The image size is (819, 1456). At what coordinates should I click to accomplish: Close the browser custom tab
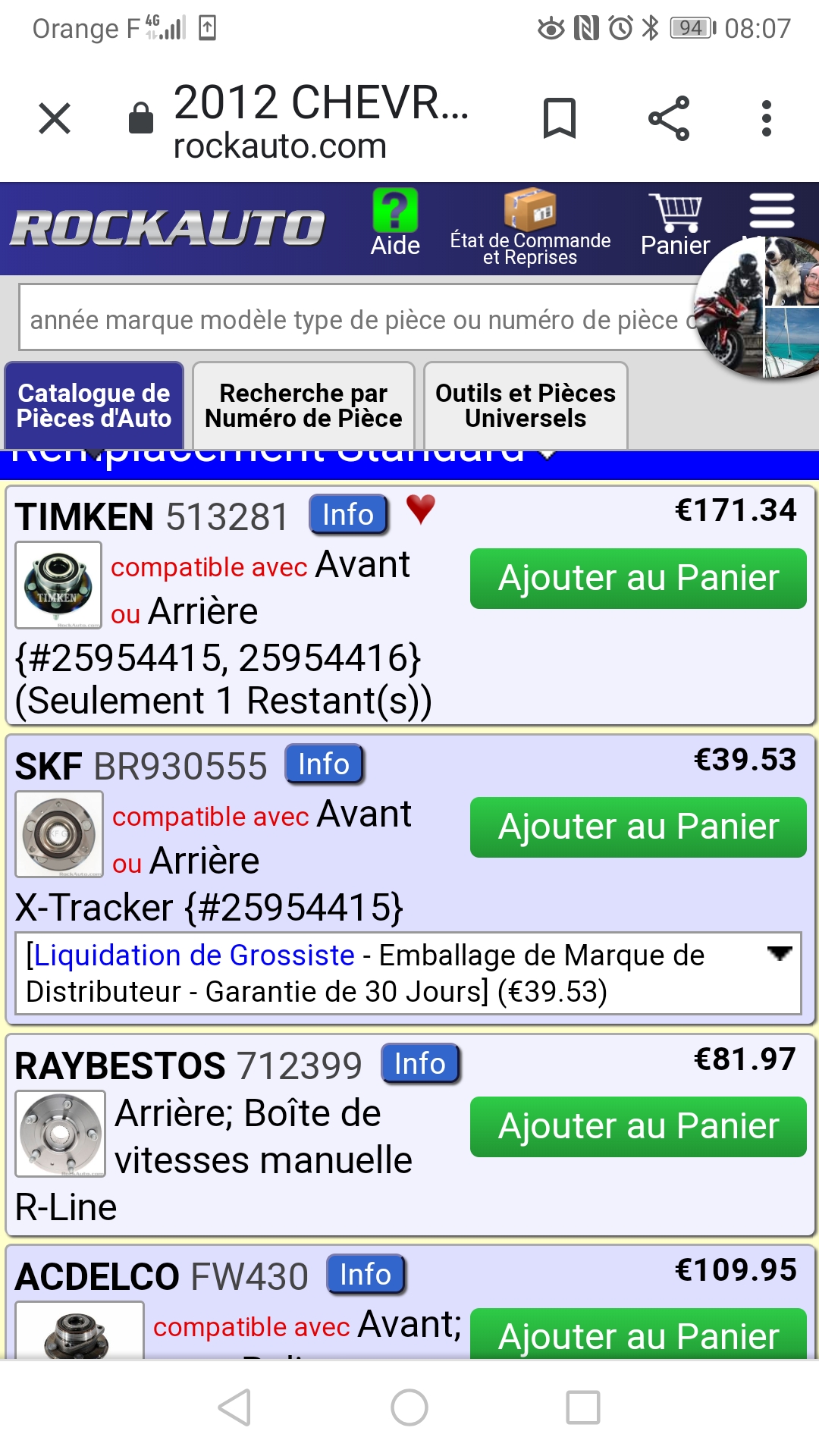[x=55, y=119]
